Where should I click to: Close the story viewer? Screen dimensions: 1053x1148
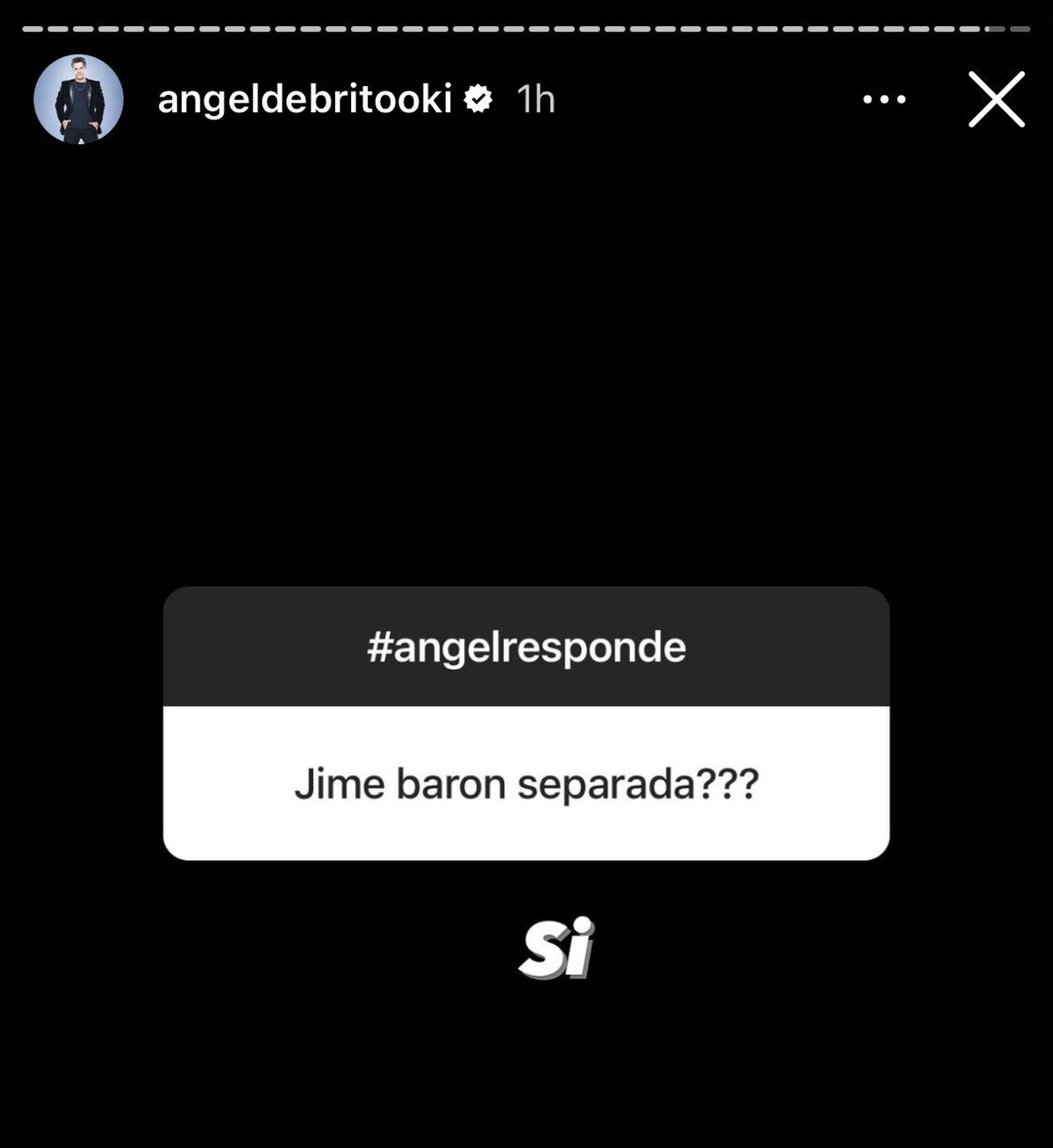(996, 99)
